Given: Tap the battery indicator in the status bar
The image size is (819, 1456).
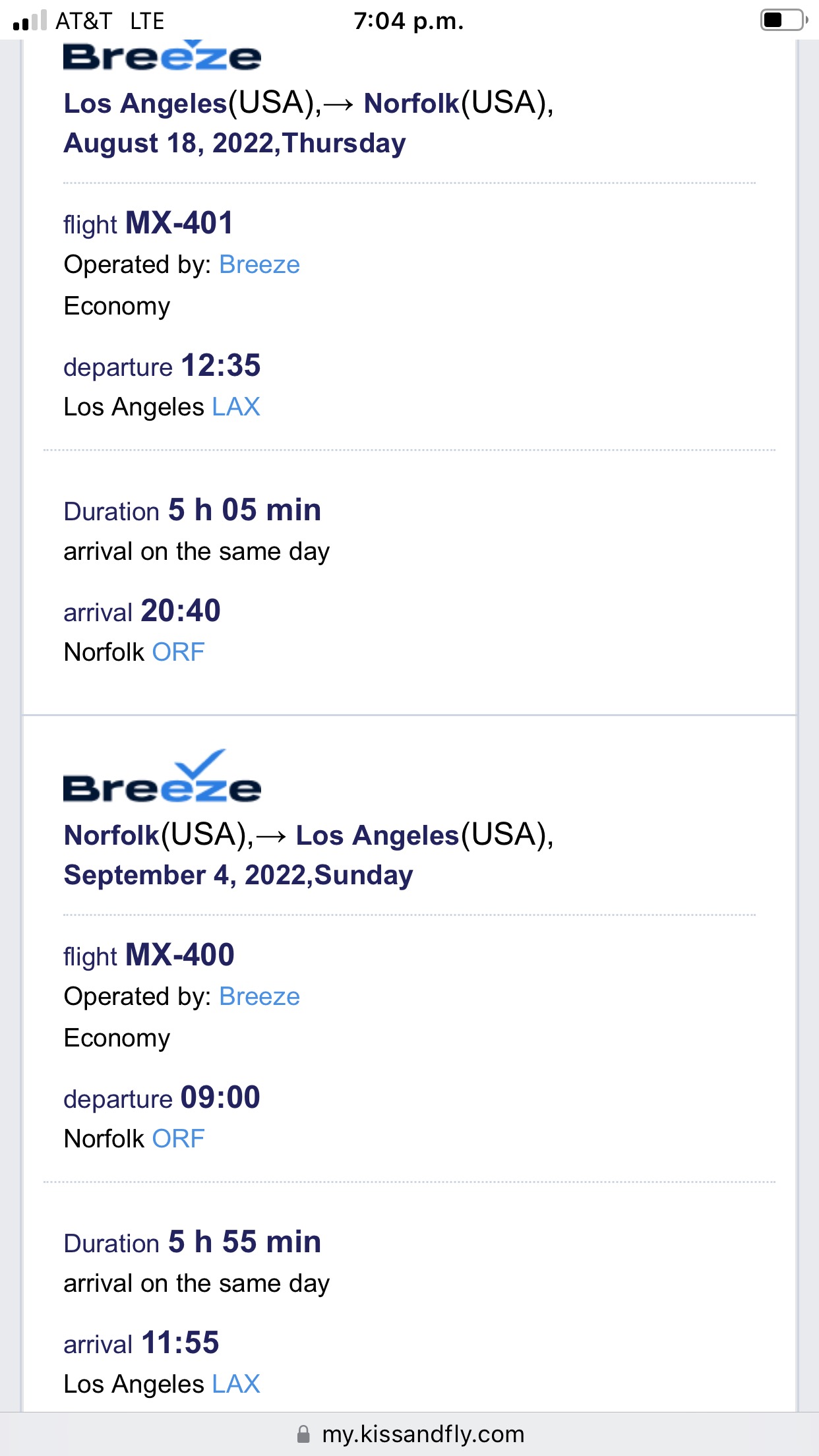Looking at the screenshot, I should 783,20.
